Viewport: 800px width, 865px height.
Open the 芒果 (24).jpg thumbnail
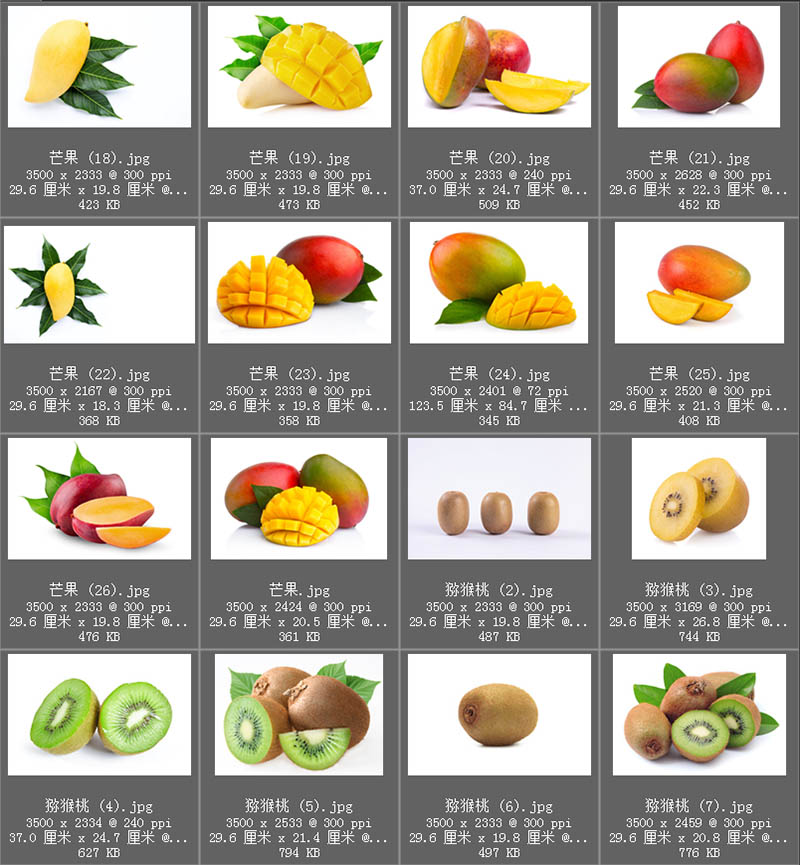499,283
